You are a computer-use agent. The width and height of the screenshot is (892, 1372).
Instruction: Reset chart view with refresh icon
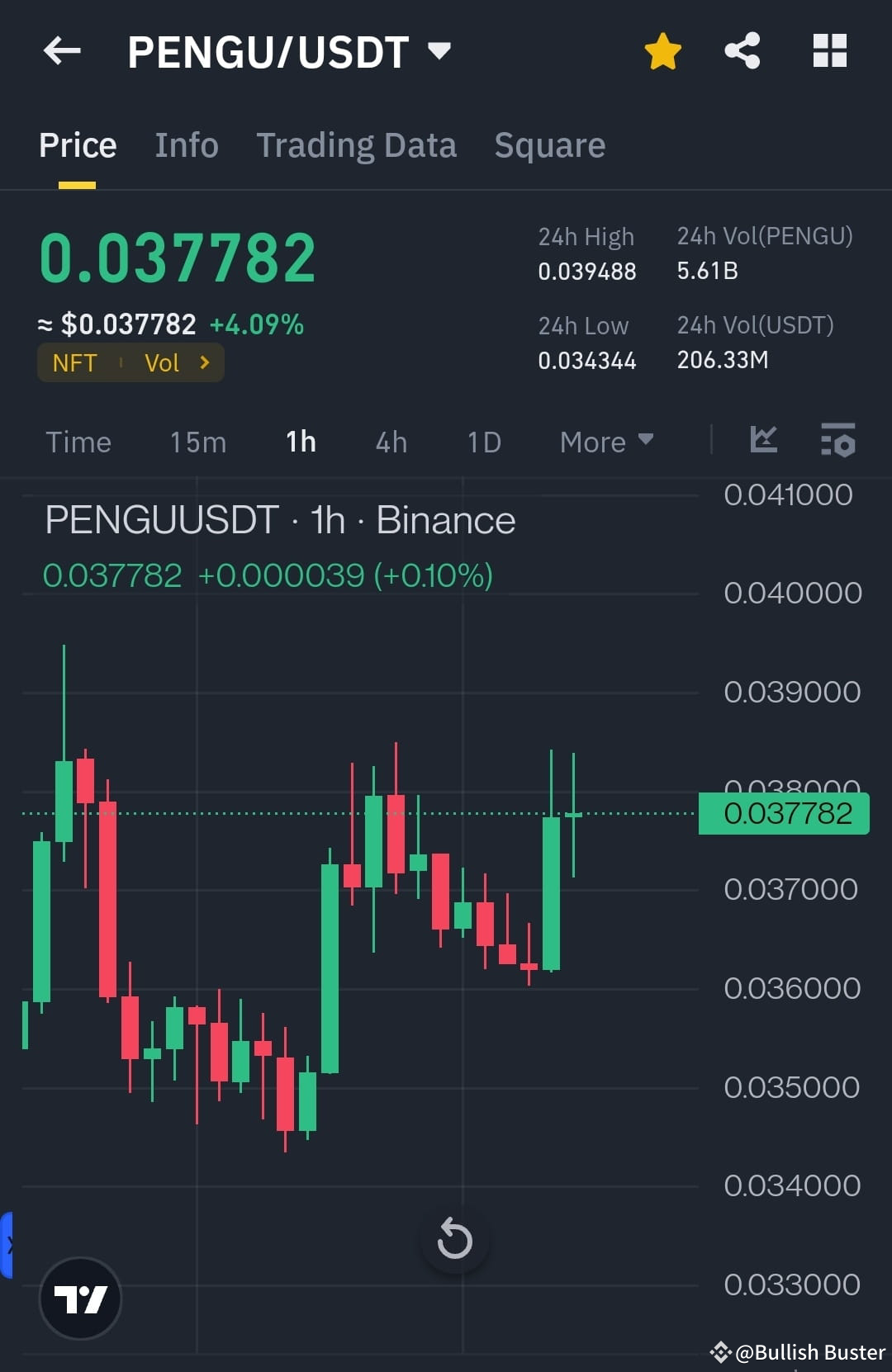click(x=453, y=1238)
